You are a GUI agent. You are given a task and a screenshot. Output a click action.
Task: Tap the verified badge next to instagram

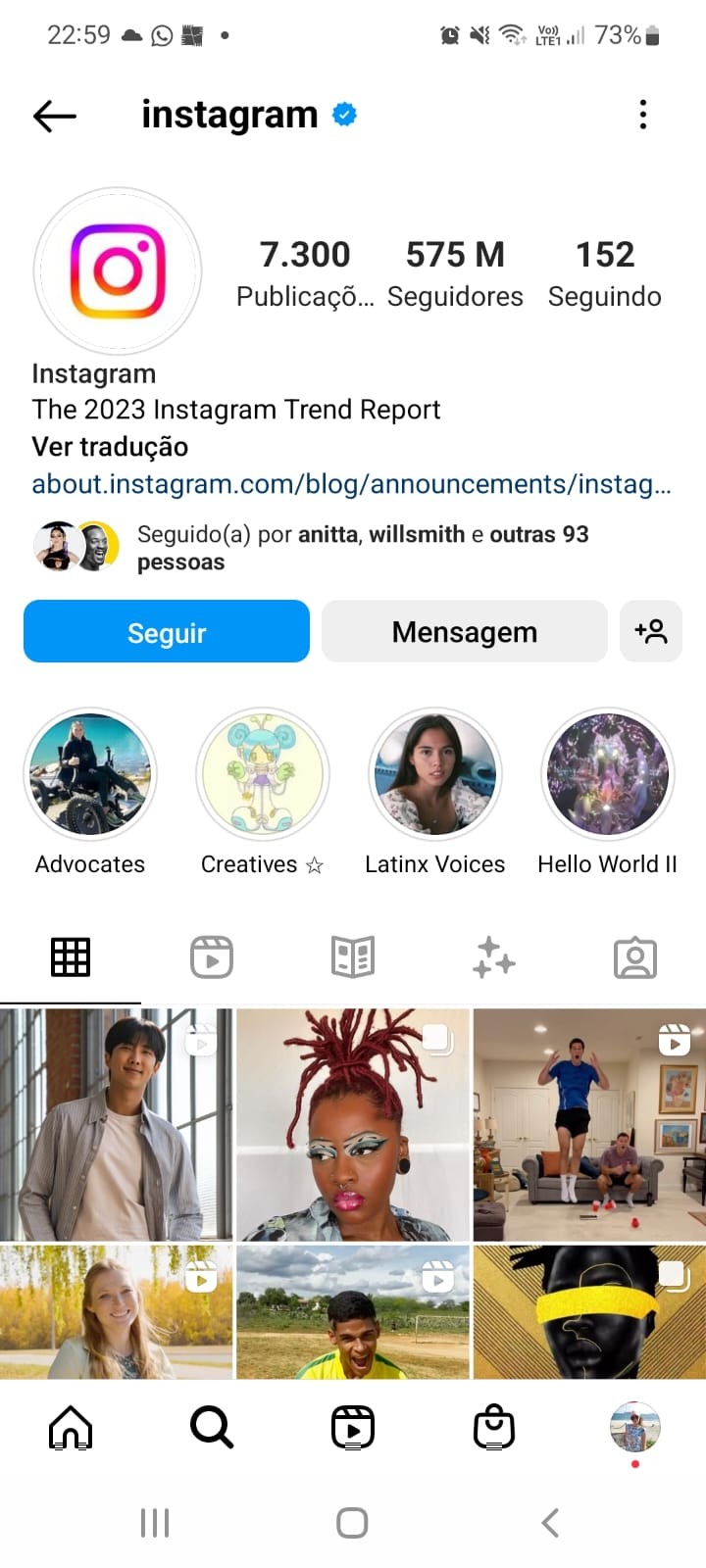click(x=342, y=115)
